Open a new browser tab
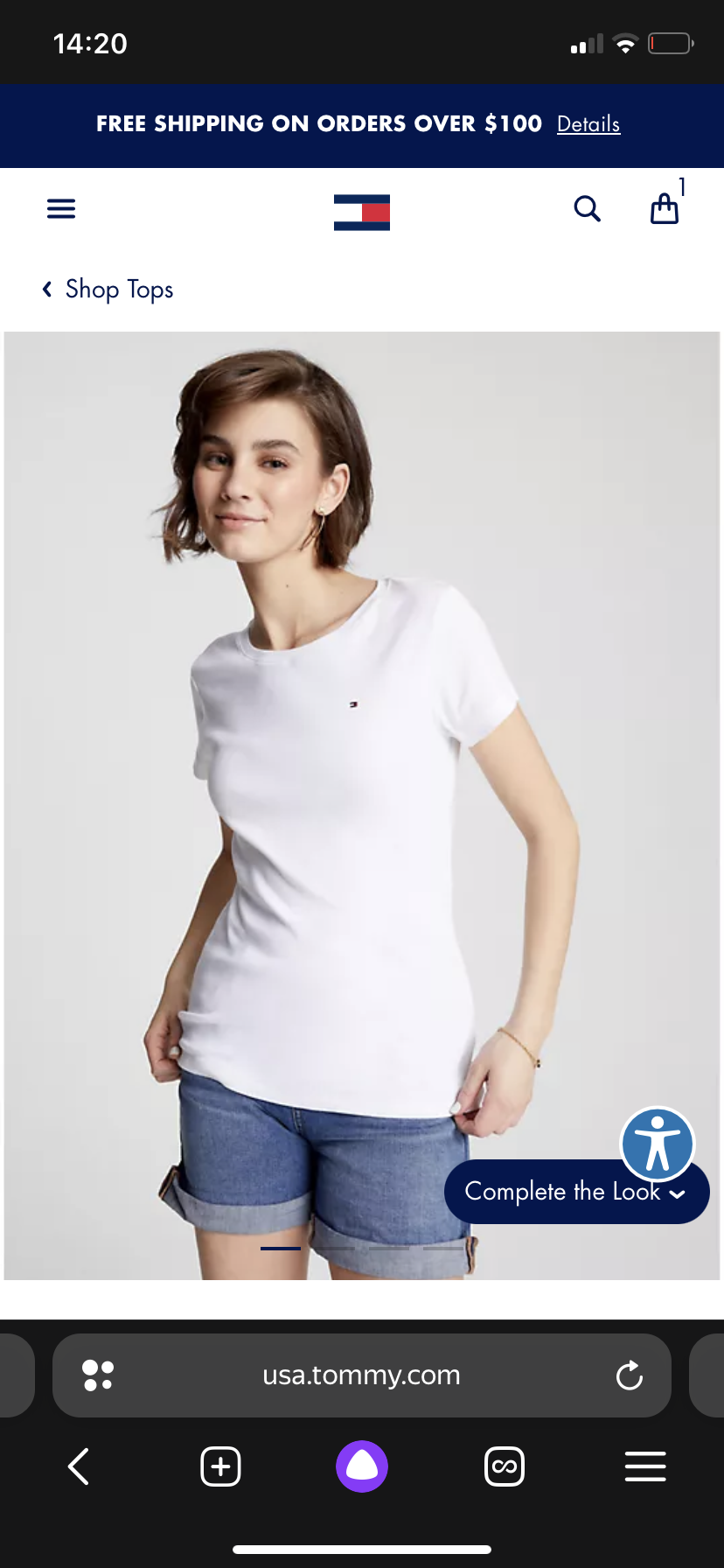The height and width of the screenshot is (1568, 724). tap(220, 1466)
